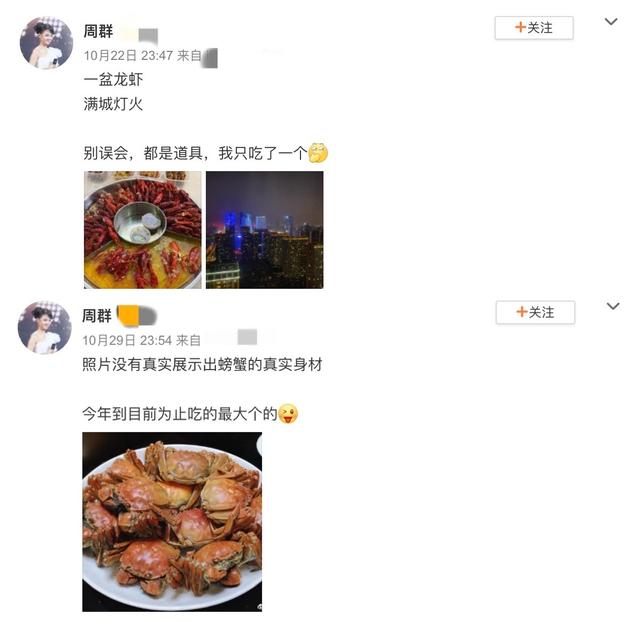Tap the 关注 button on the 10月29日 post
Viewport: 640px width, 622px height.
tap(534, 312)
